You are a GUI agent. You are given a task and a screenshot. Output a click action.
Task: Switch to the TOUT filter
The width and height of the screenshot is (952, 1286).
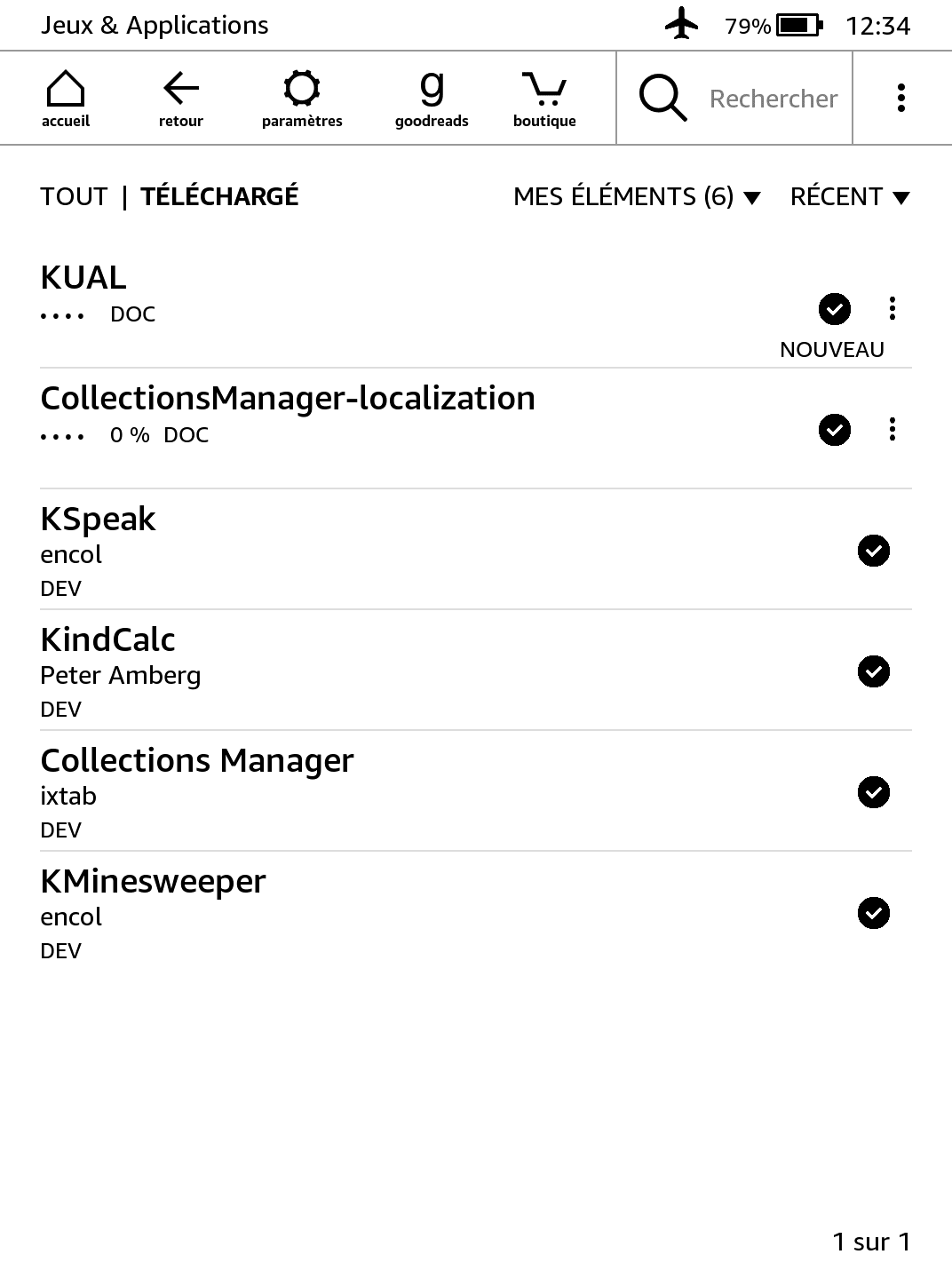click(74, 196)
